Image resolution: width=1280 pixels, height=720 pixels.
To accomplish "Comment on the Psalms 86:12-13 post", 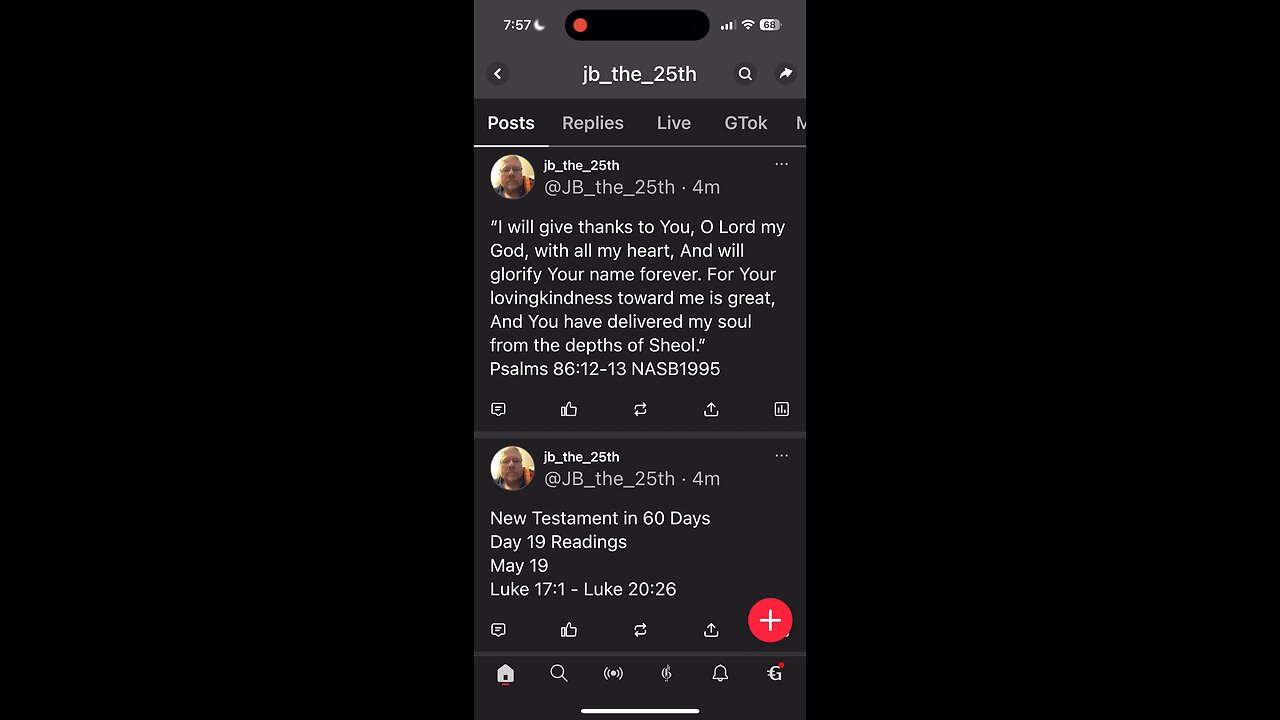I will click(x=498, y=409).
